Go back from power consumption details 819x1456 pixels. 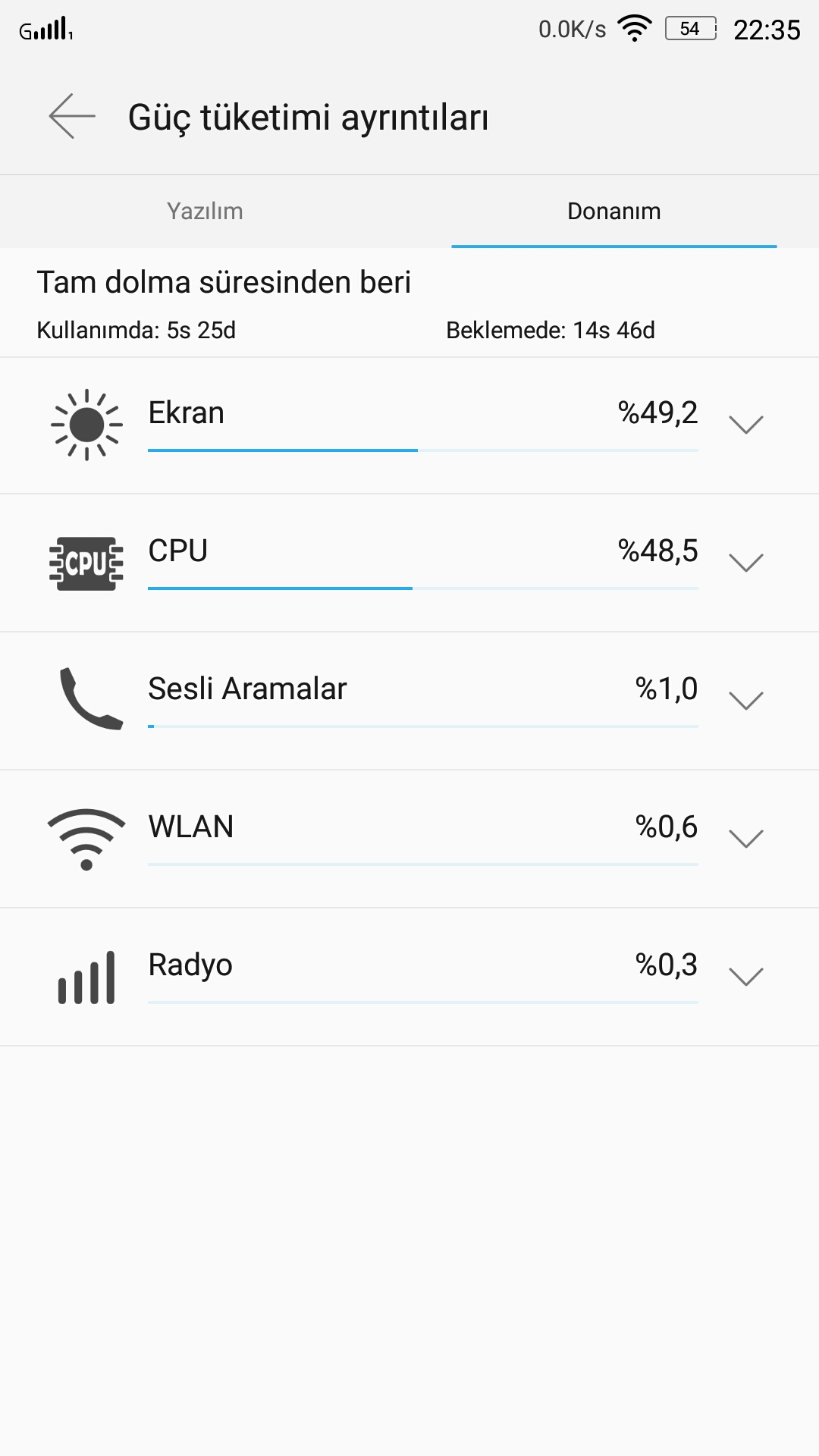coord(72,117)
